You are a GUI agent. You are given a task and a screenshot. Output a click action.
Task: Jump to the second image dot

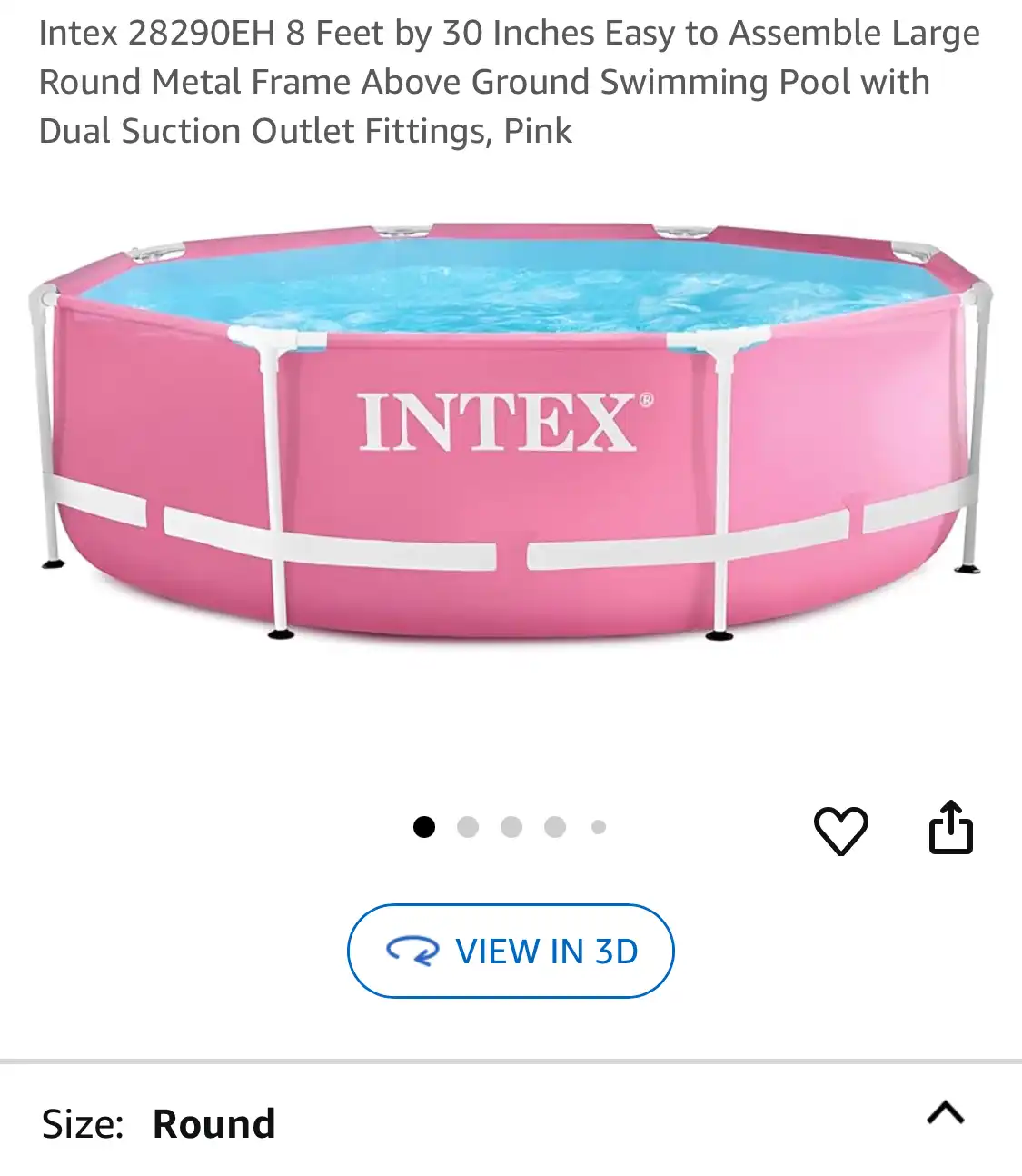pos(468,827)
